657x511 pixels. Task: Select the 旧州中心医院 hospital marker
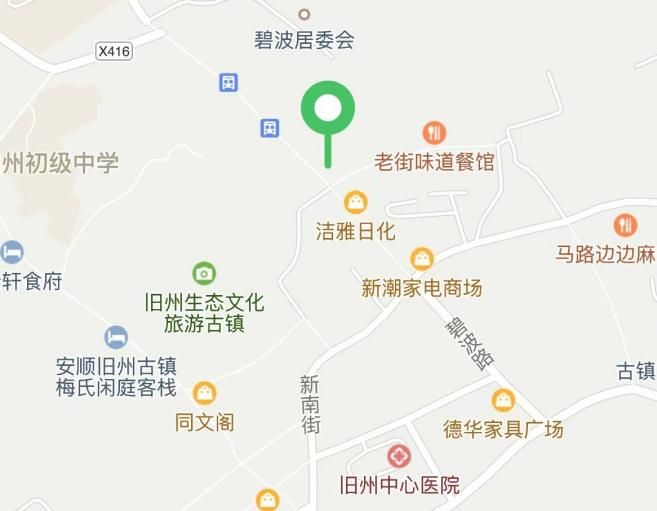click(x=399, y=457)
